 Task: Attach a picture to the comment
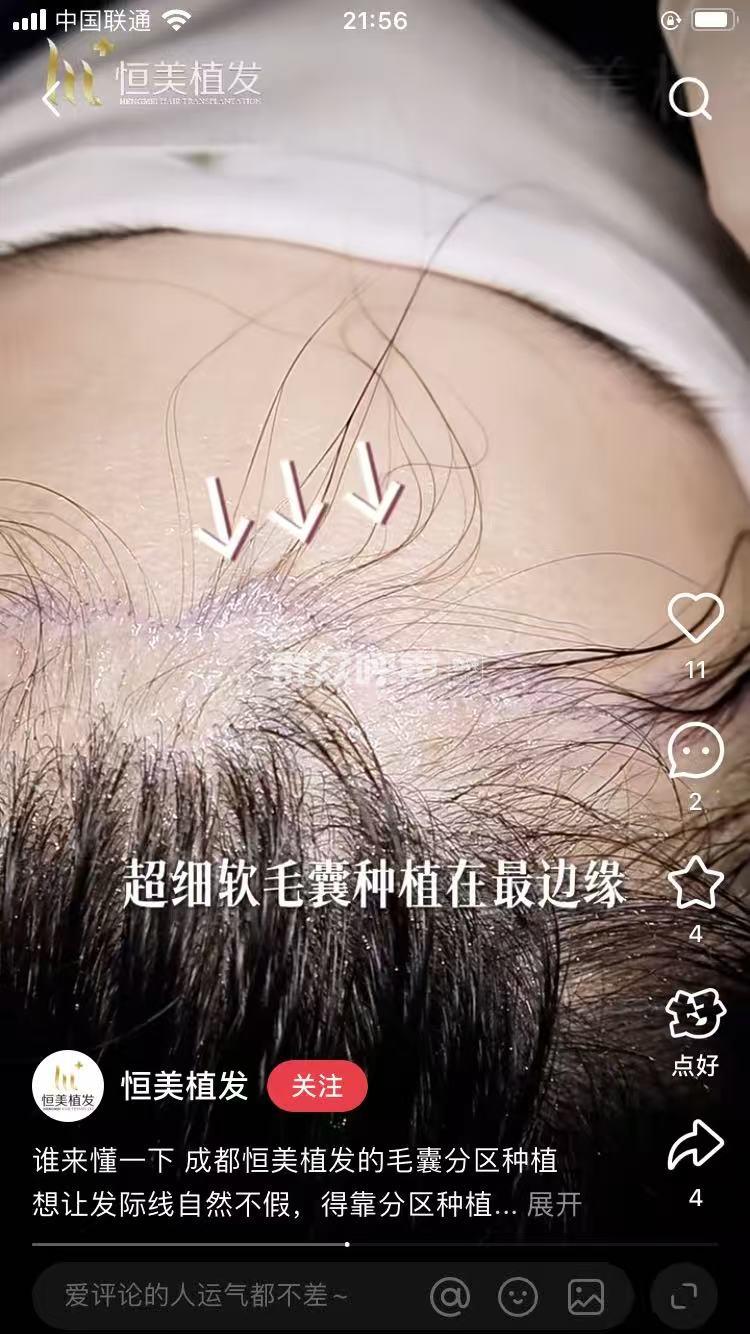point(586,1297)
